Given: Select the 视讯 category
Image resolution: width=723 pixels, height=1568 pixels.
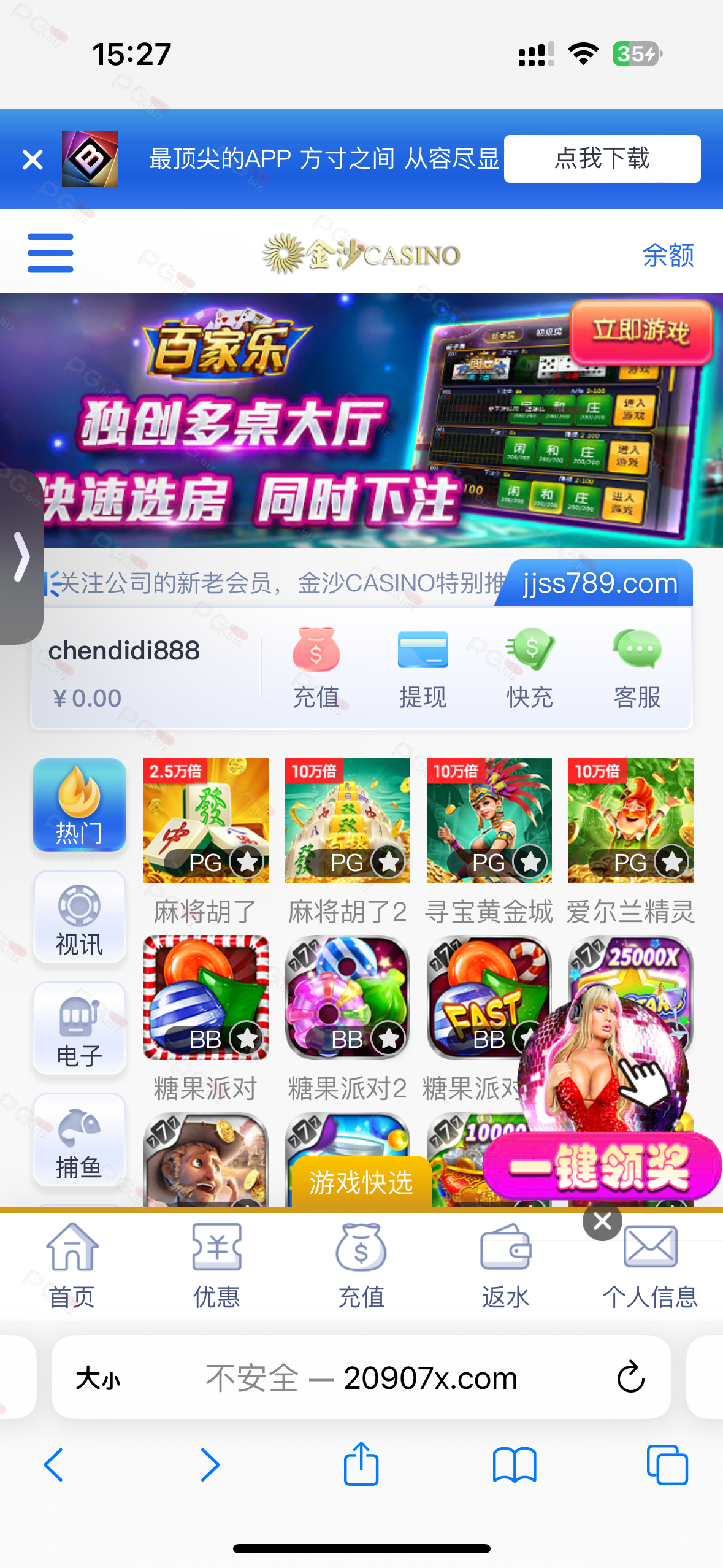Looking at the screenshot, I should click(79, 917).
